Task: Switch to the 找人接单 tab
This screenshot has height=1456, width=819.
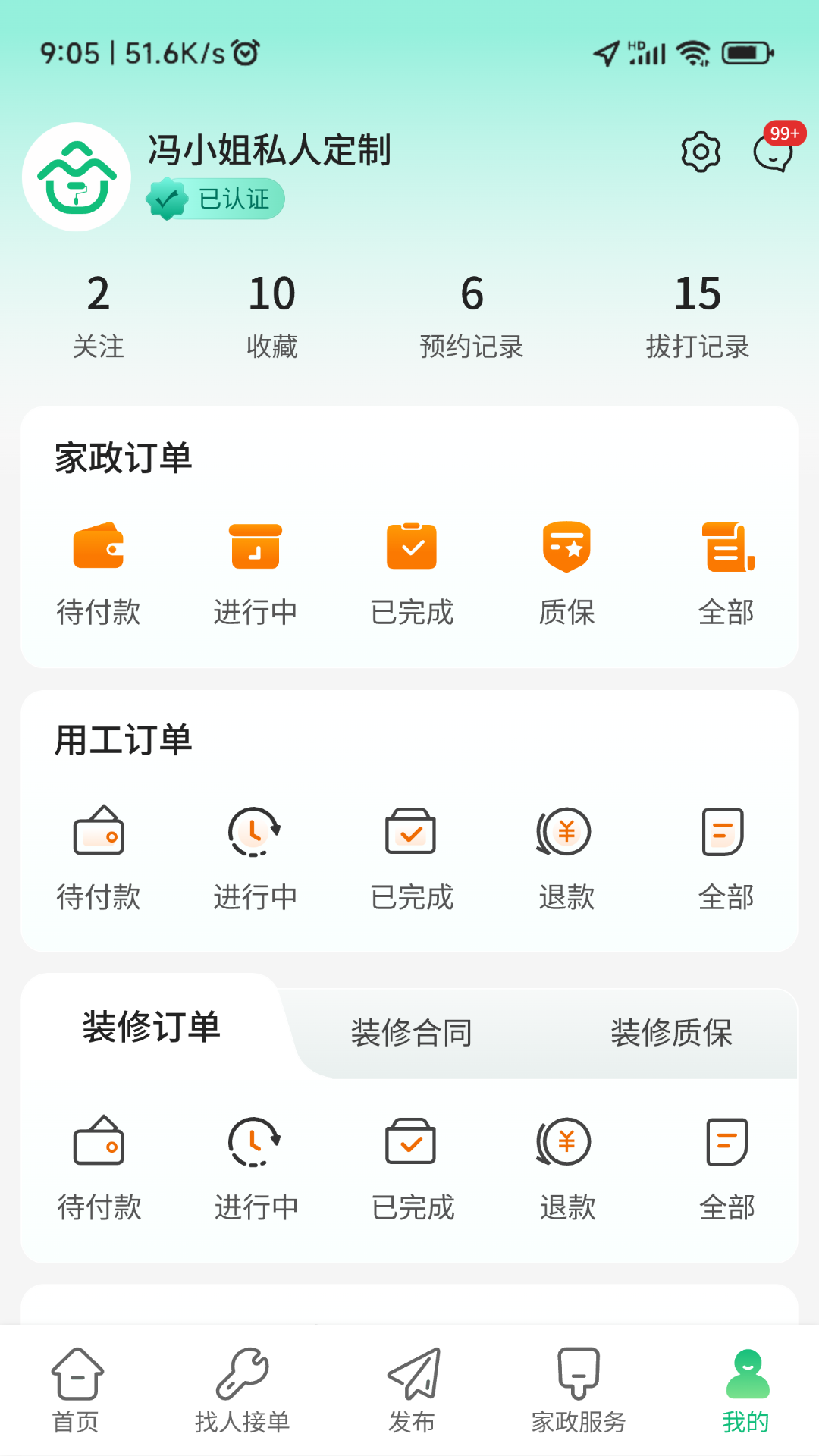Action: click(x=243, y=1391)
